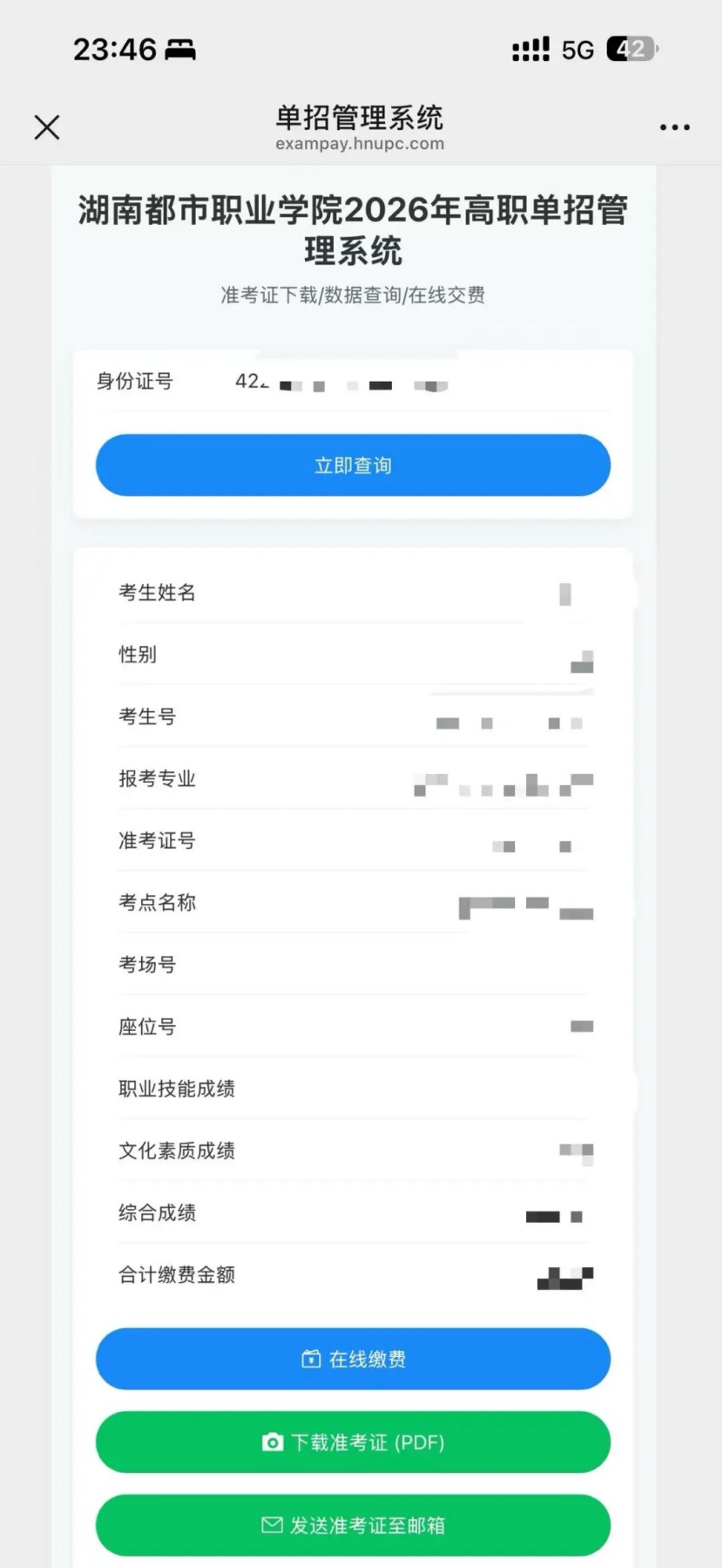Tap the 准考证号 admission ticket number field
Viewport: 723px width, 1568px height.
point(353,841)
